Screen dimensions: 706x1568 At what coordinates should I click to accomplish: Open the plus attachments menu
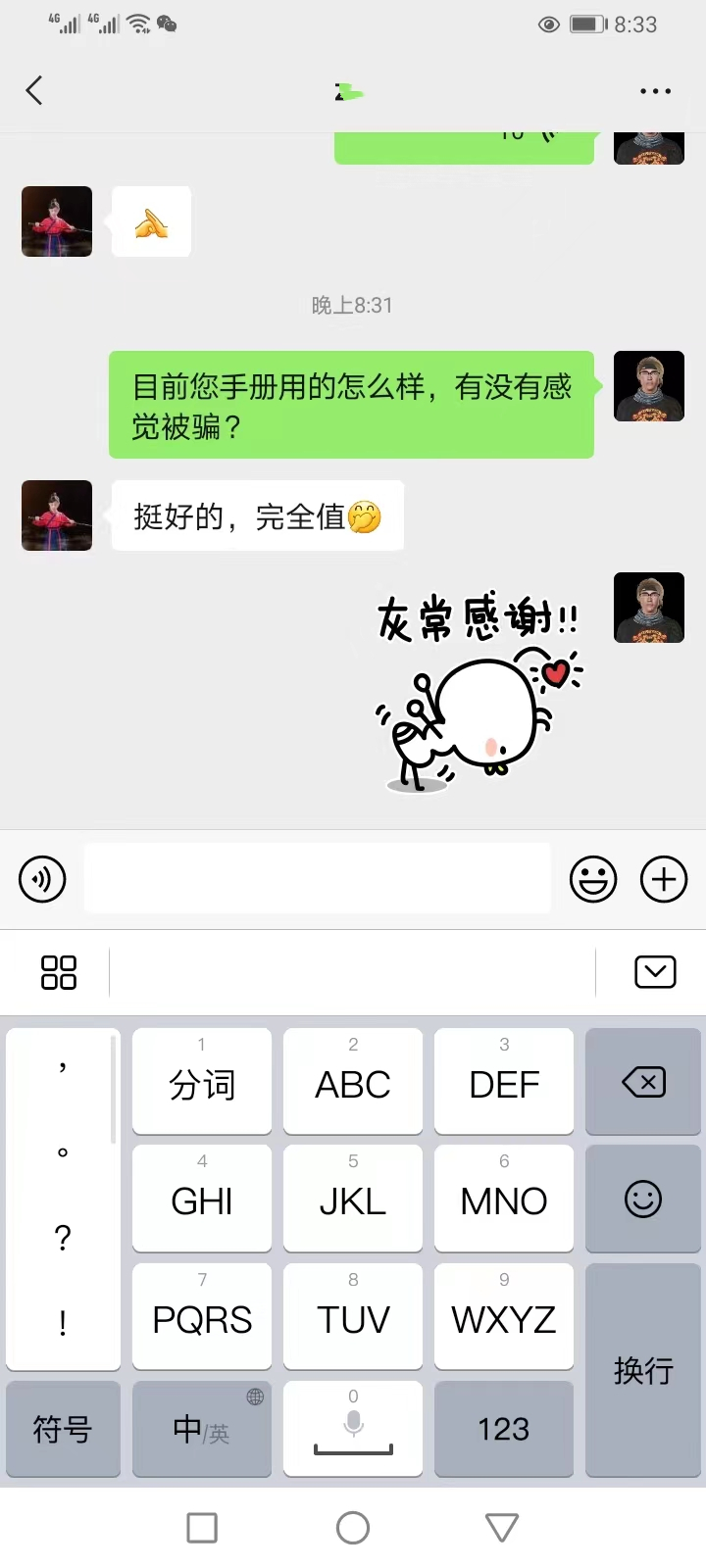tap(664, 879)
